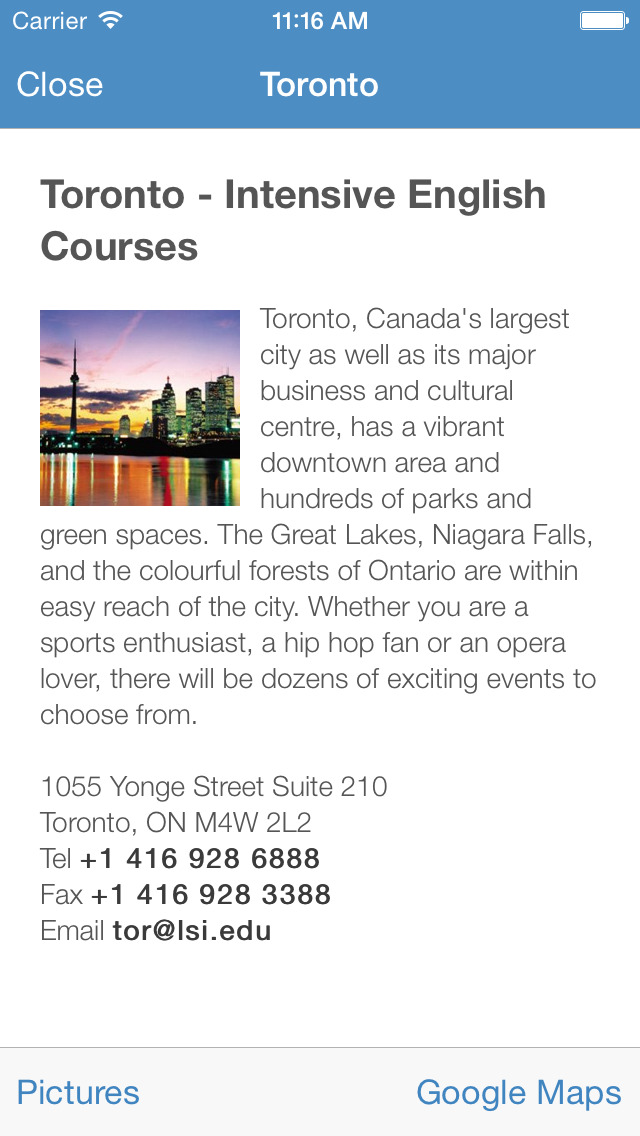Open the Pictures gallery
The height and width of the screenshot is (1136, 640).
point(78,1092)
